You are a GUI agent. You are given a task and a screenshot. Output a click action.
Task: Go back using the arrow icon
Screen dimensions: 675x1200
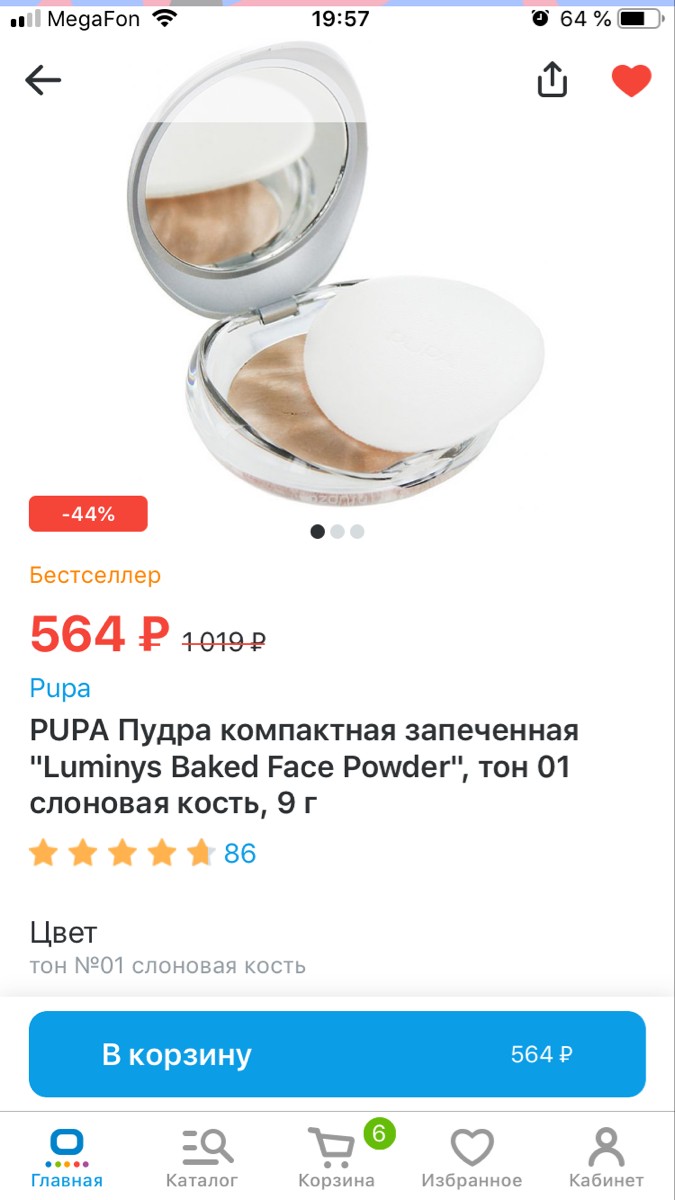pyautogui.click(x=43, y=80)
